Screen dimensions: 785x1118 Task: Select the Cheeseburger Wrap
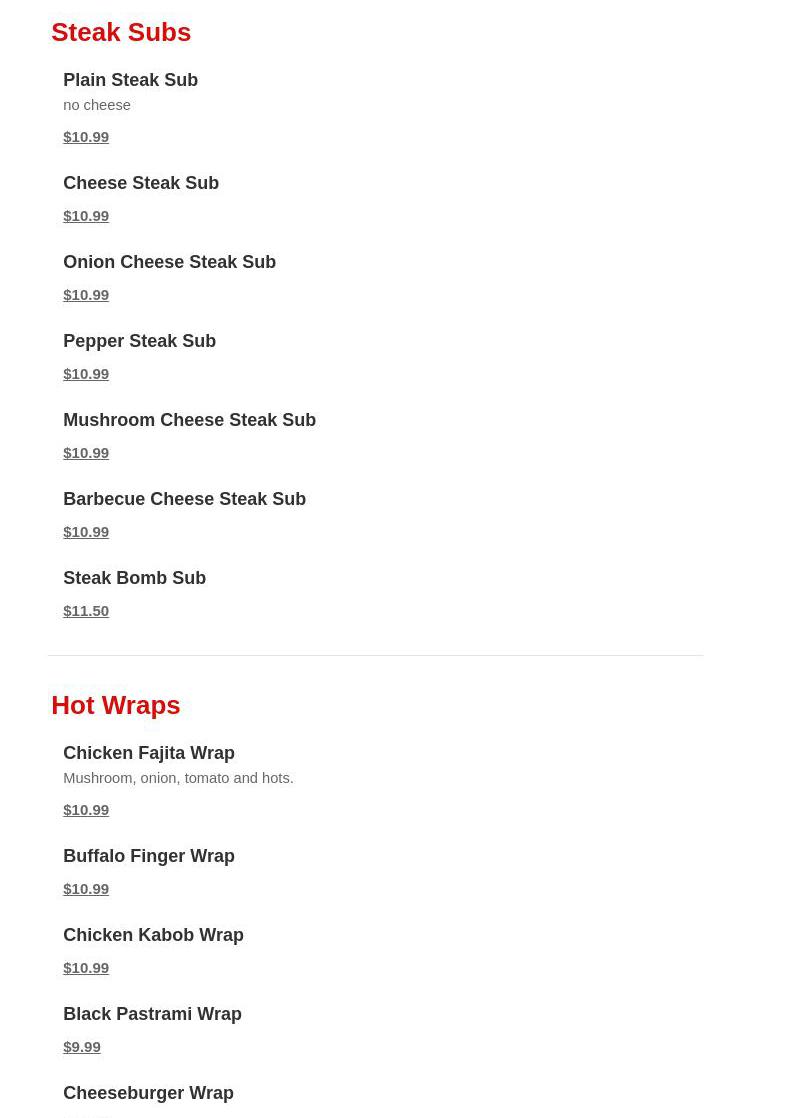coord(148,1093)
